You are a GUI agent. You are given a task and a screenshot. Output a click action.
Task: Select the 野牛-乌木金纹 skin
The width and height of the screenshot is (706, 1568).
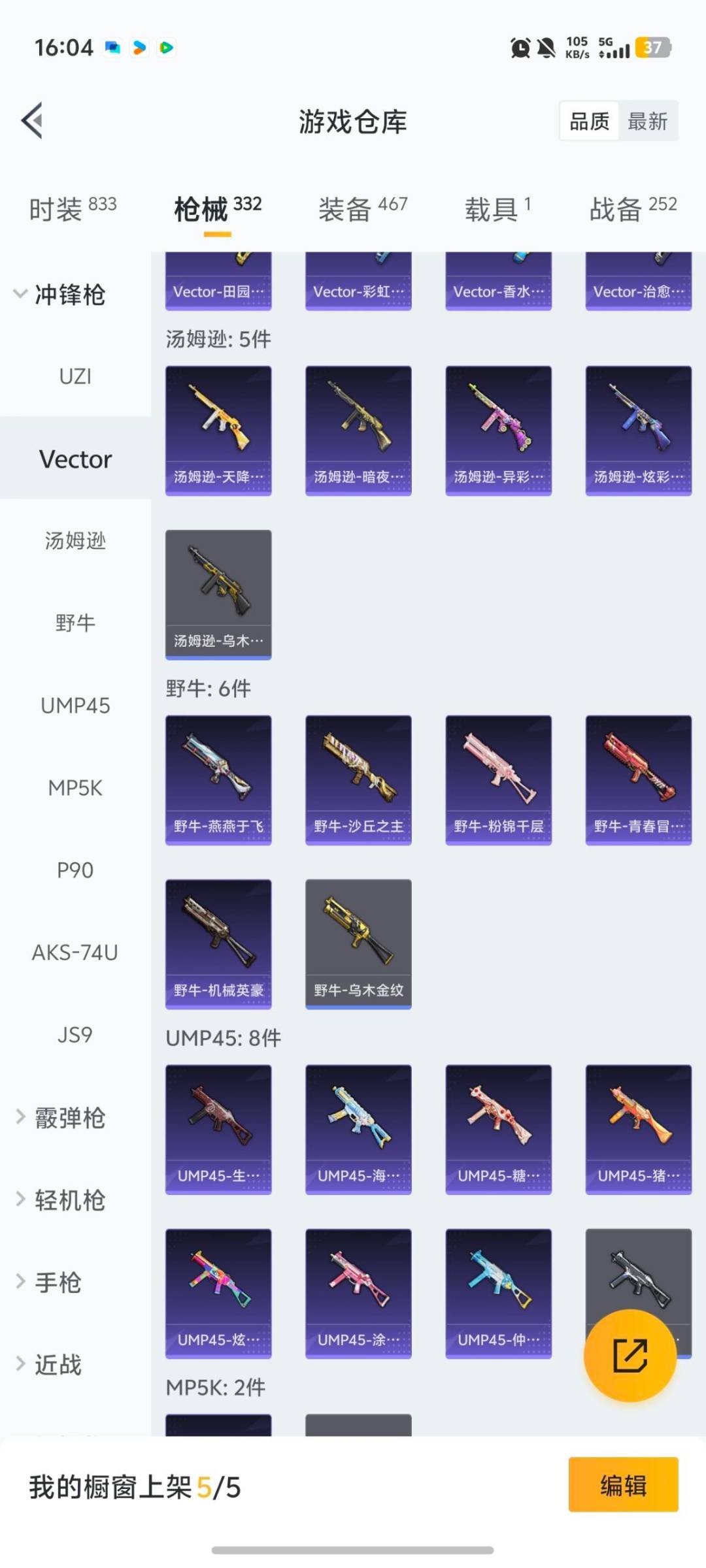click(x=358, y=941)
